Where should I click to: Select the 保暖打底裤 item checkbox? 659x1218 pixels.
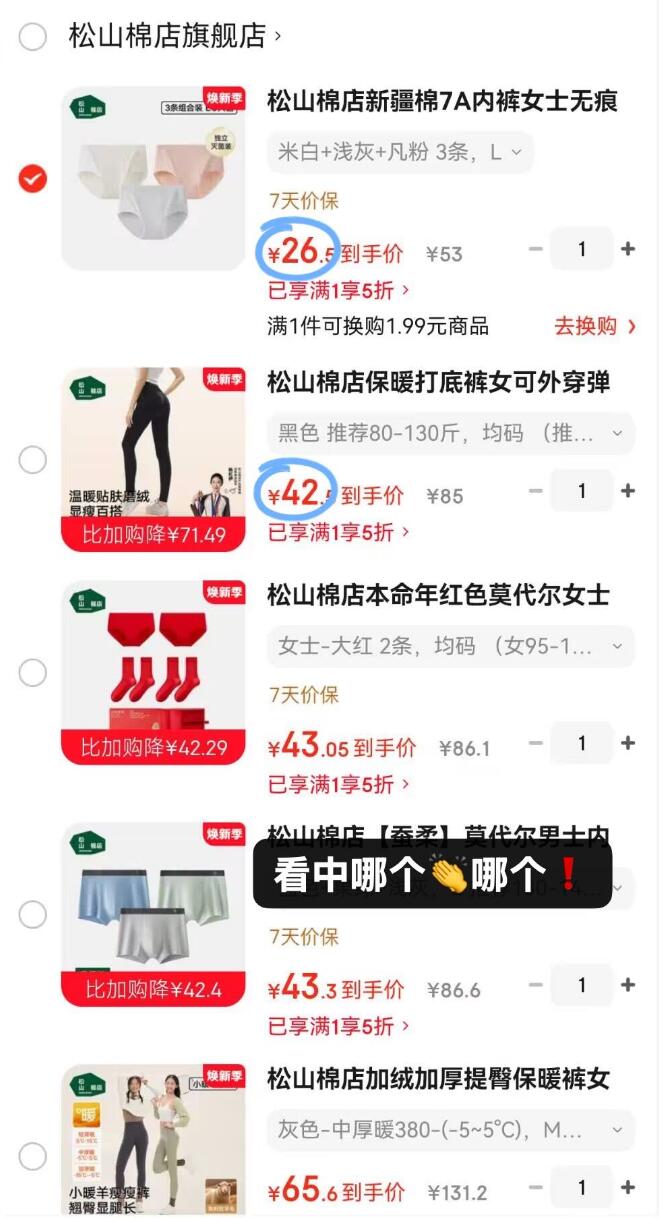(x=33, y=459)
